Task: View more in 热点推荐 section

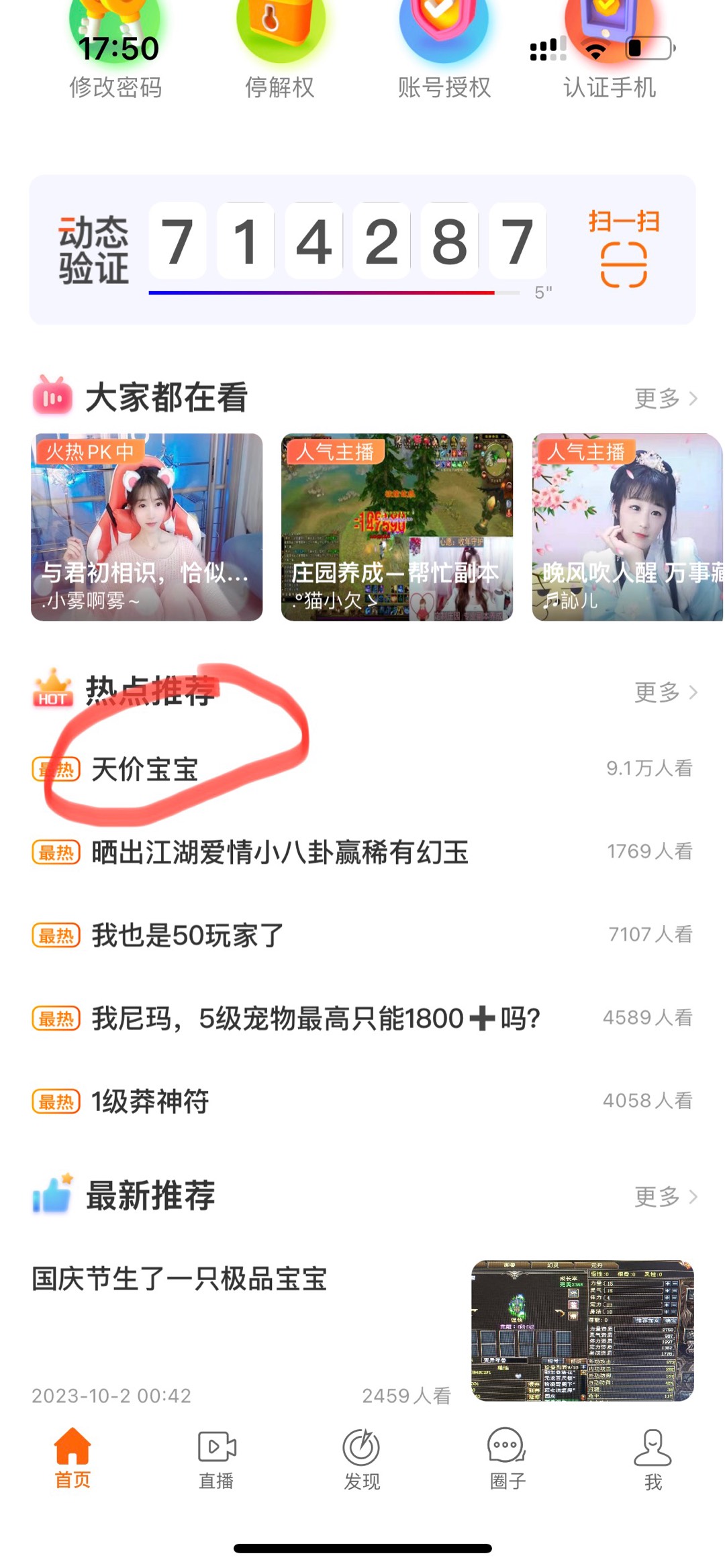Action: pos(665,692)
